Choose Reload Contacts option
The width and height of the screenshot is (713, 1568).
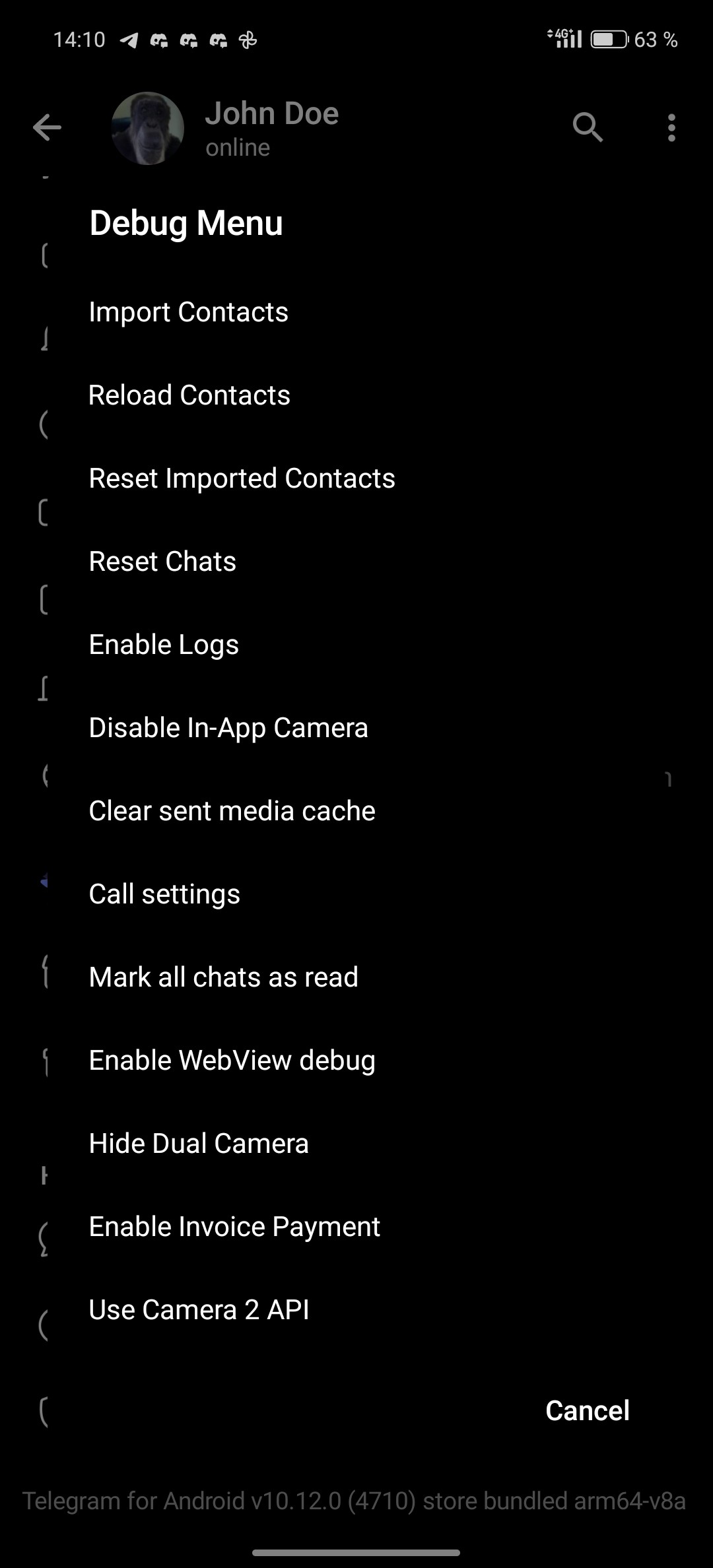pos(189,395)
